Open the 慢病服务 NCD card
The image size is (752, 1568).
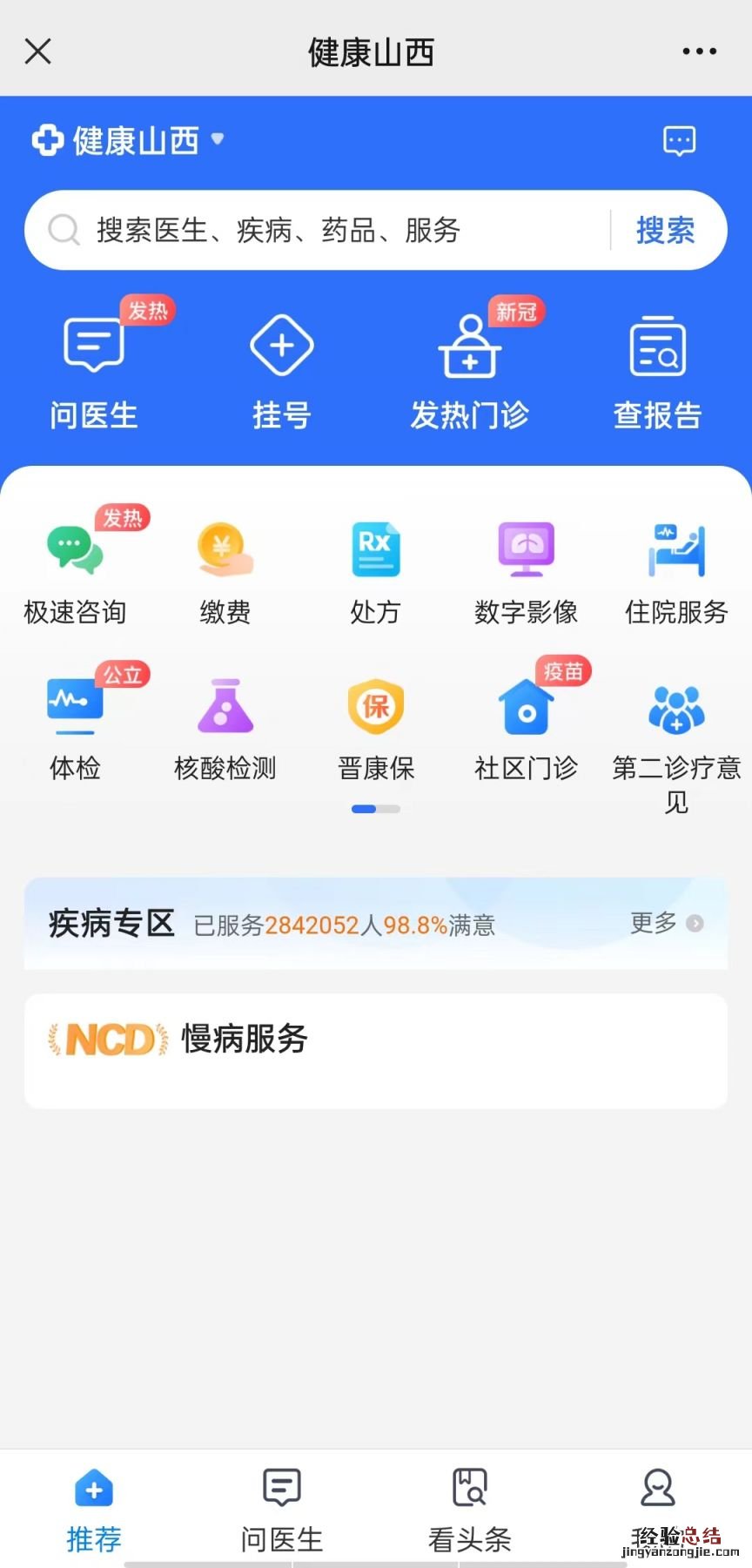(375, 1050)
